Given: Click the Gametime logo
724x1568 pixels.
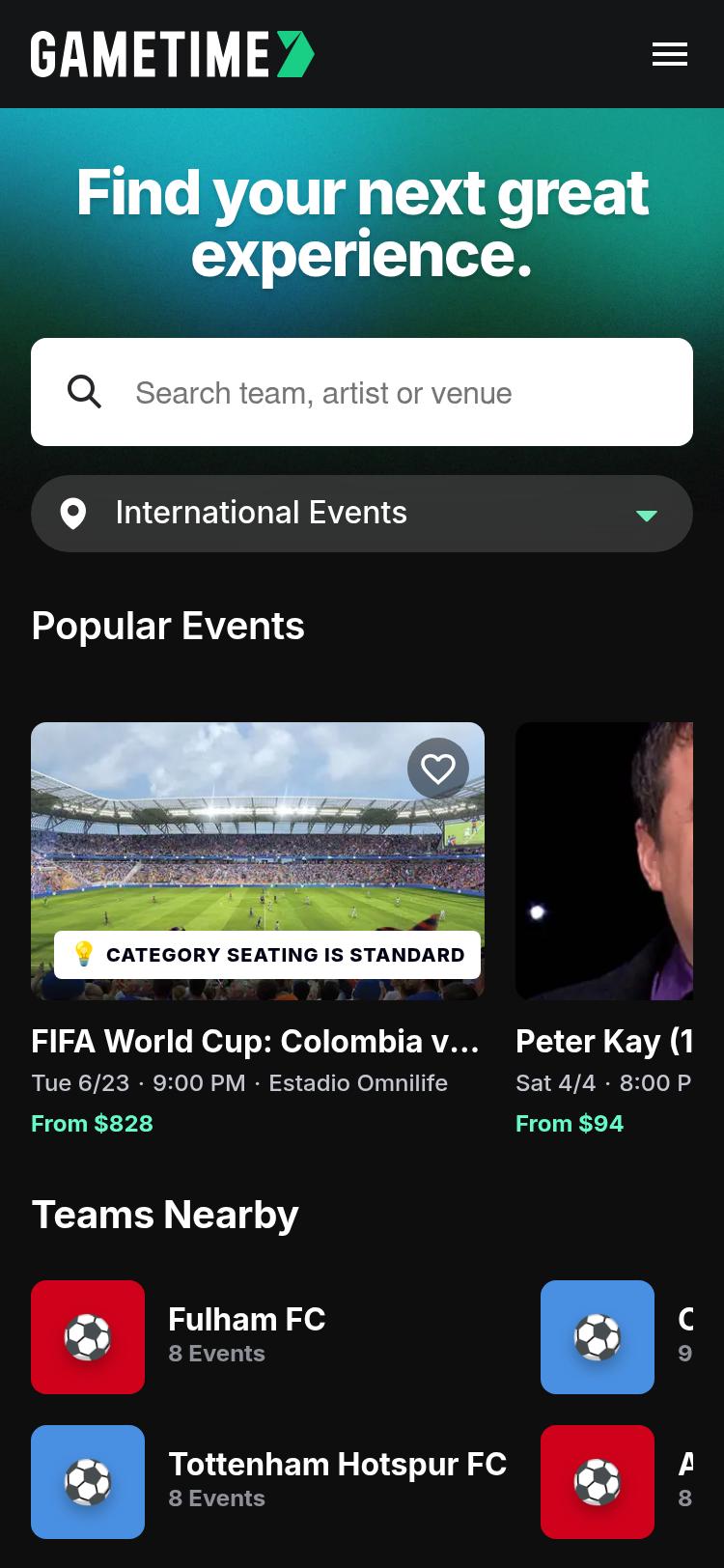Looking at the screenshot, I should [x=172, y=54].
